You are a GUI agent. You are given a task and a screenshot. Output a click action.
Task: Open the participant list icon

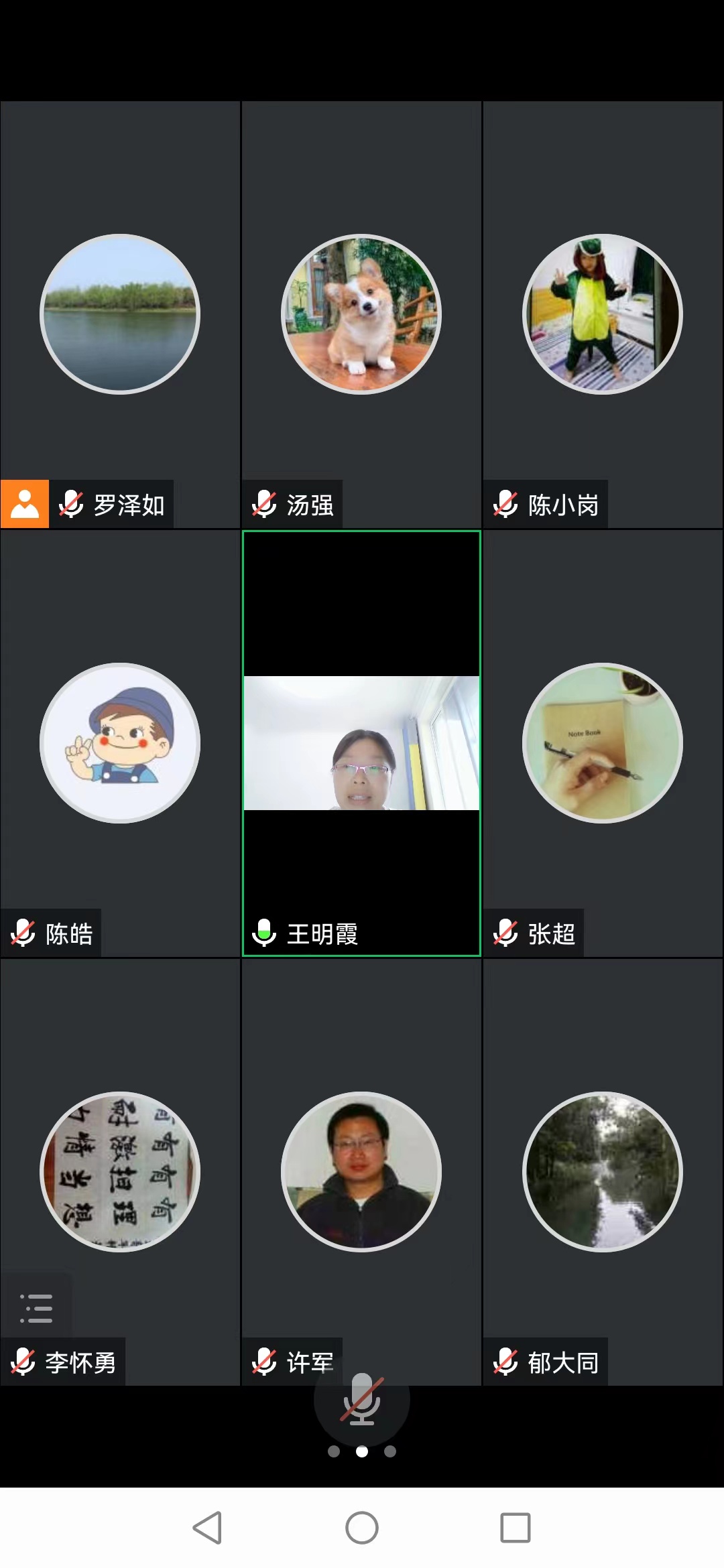click(36, 1308)
